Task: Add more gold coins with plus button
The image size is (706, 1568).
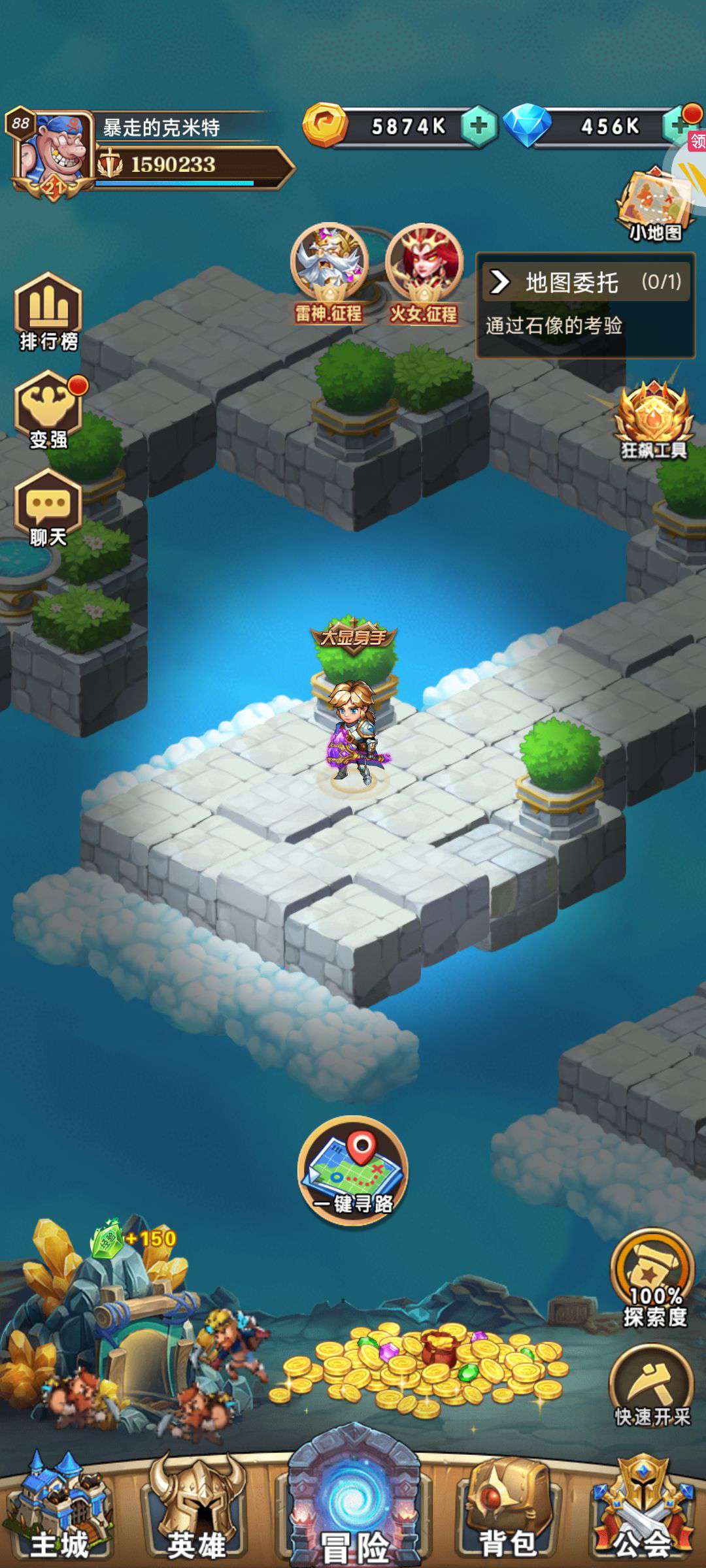Action: point(479,125)
